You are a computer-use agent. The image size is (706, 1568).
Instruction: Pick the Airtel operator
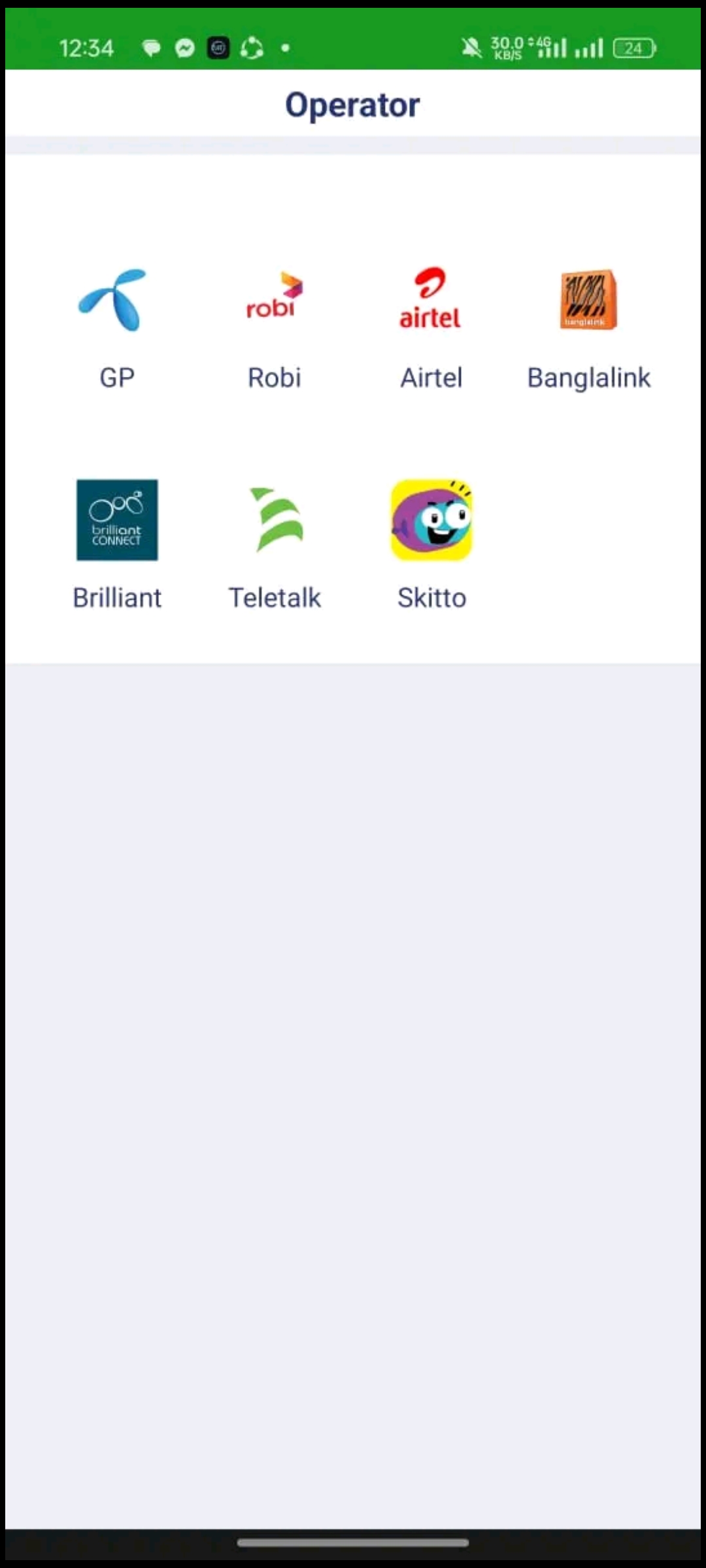coord(431,327)
